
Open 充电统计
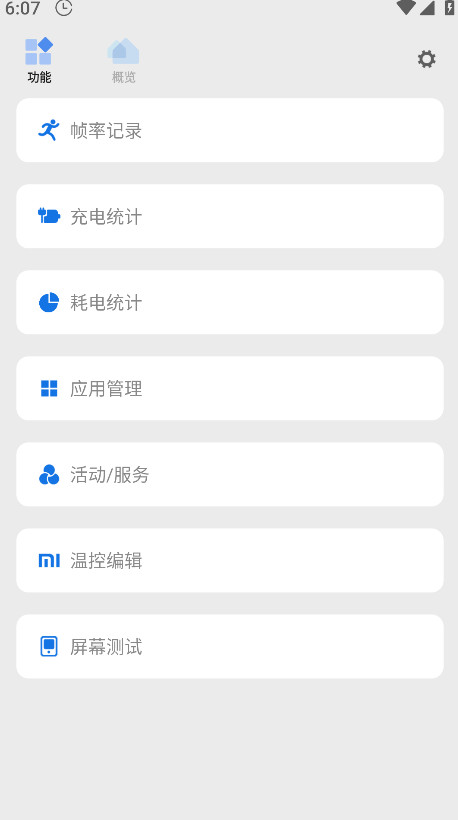pos(230,216)
